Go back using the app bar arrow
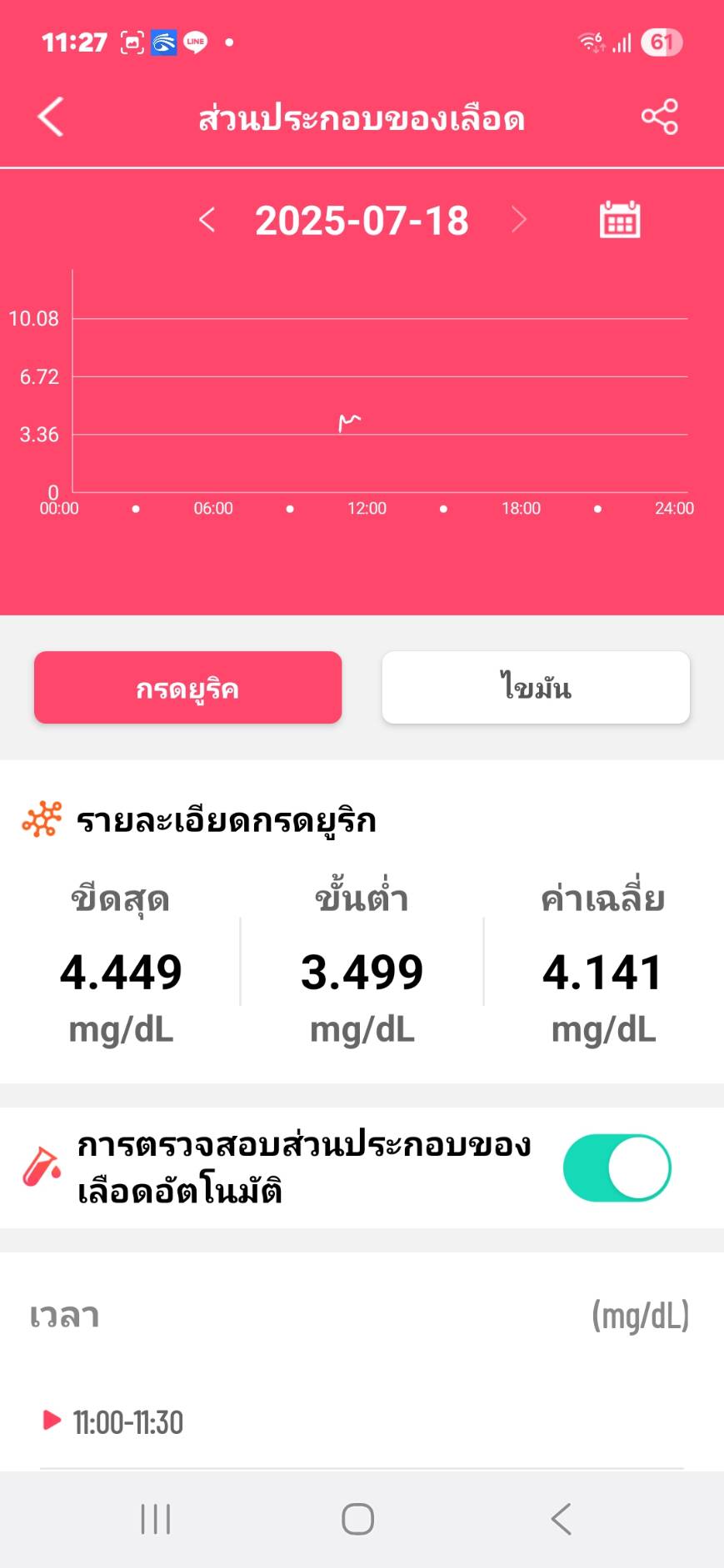 coord(51,117)
